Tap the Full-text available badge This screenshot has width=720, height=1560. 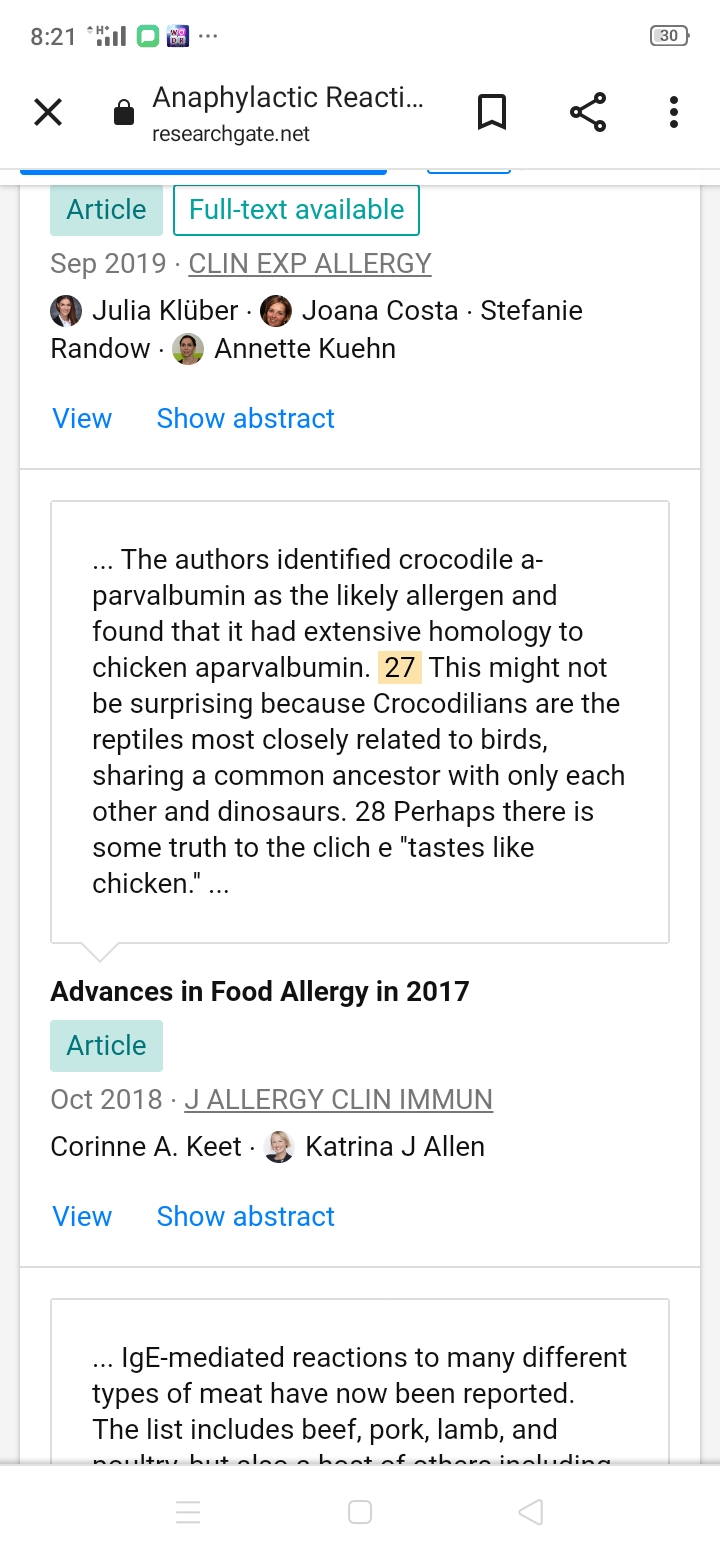click(296, 210)
